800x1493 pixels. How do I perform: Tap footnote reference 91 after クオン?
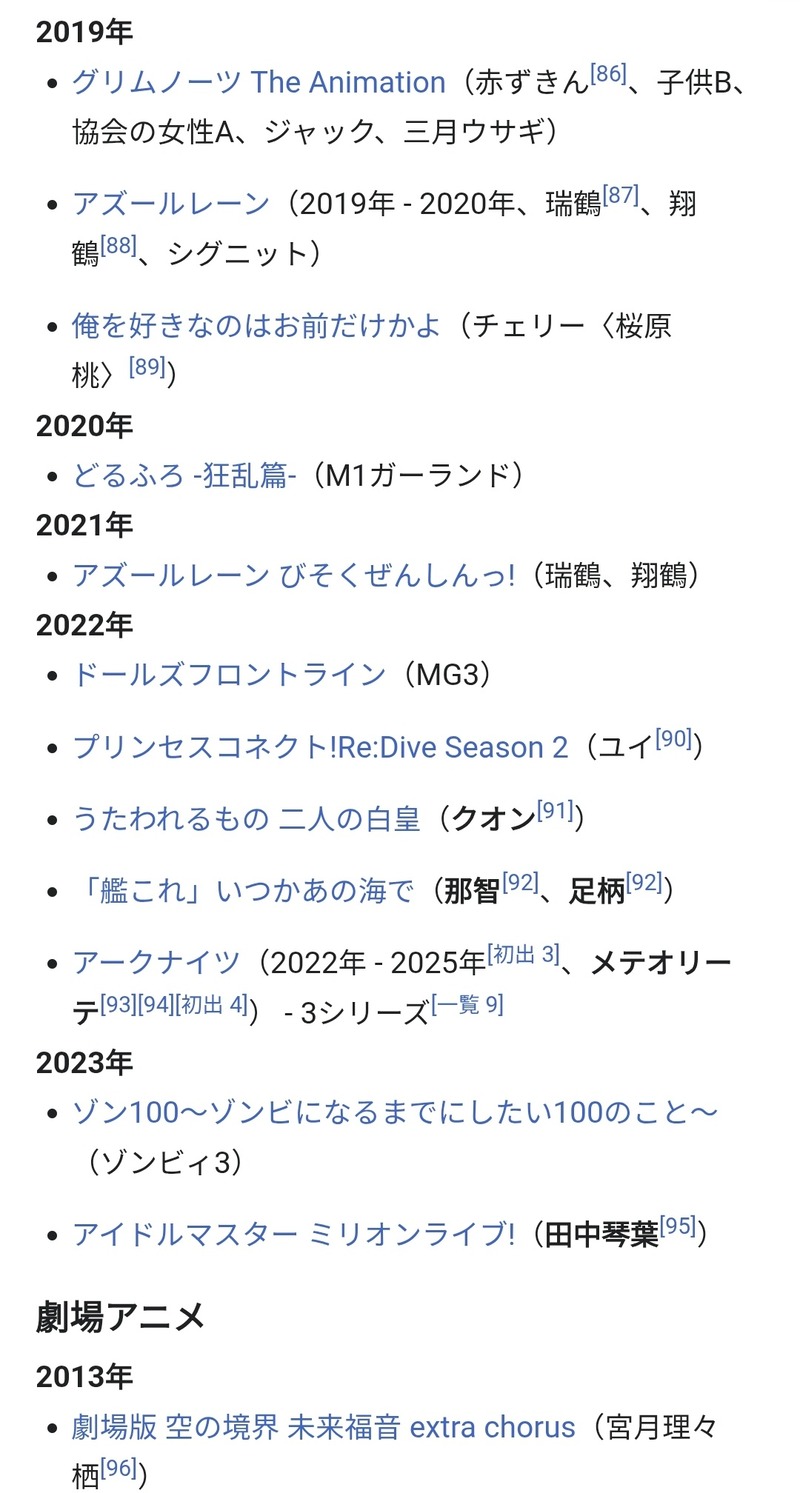[555, 810]
